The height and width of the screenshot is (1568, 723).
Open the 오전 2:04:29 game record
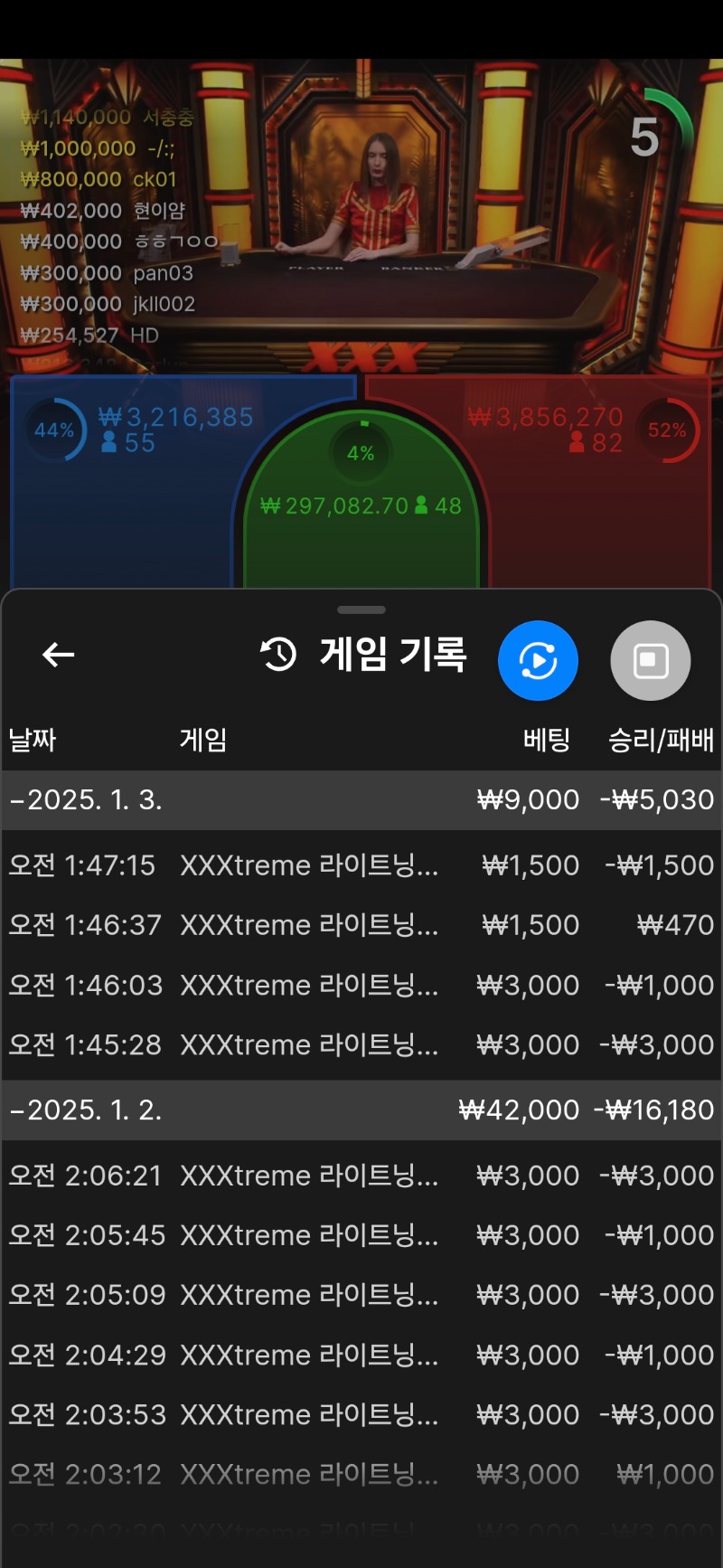point(361,1355)
